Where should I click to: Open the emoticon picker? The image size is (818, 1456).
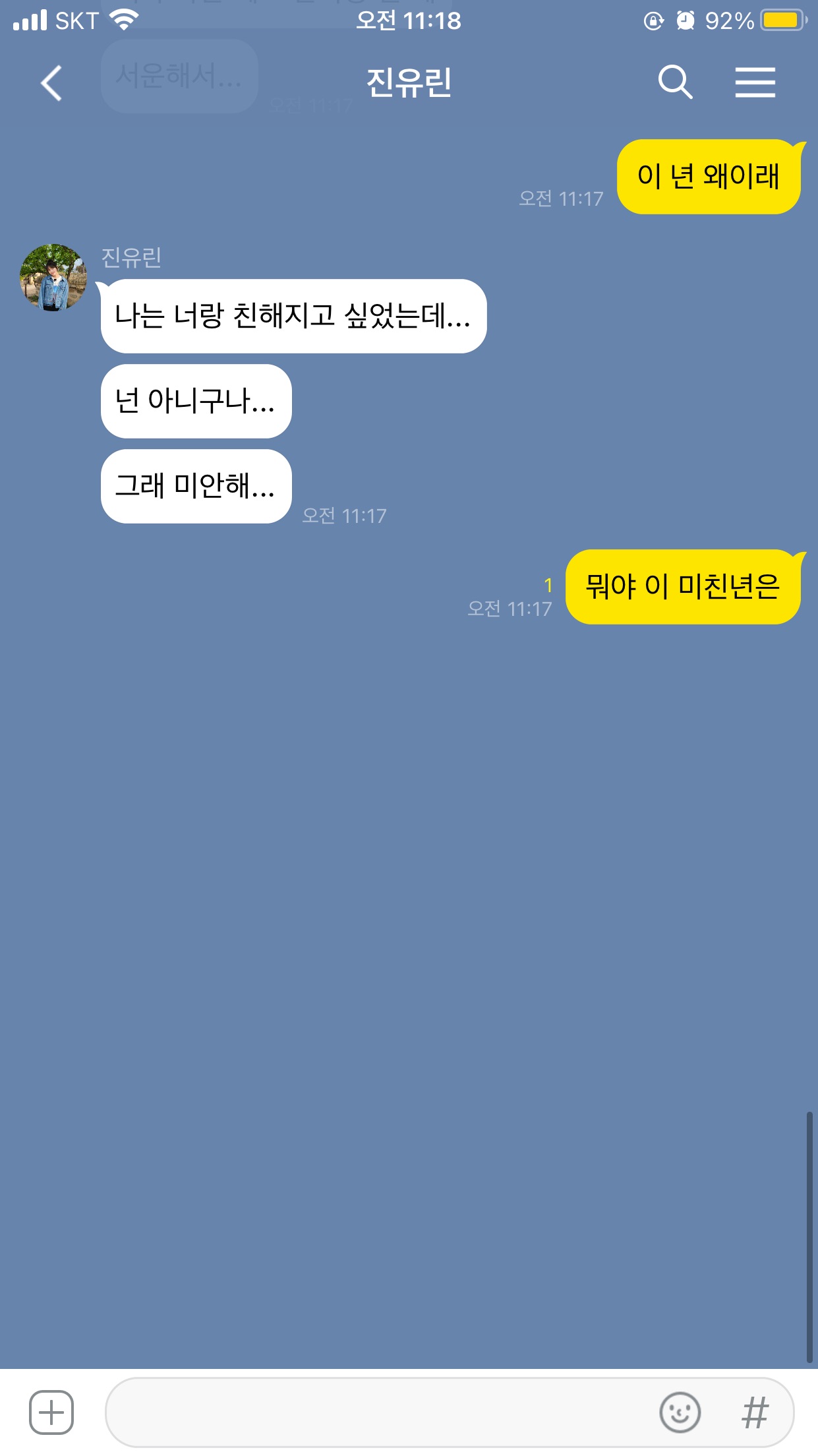(x=680, y=1412)
